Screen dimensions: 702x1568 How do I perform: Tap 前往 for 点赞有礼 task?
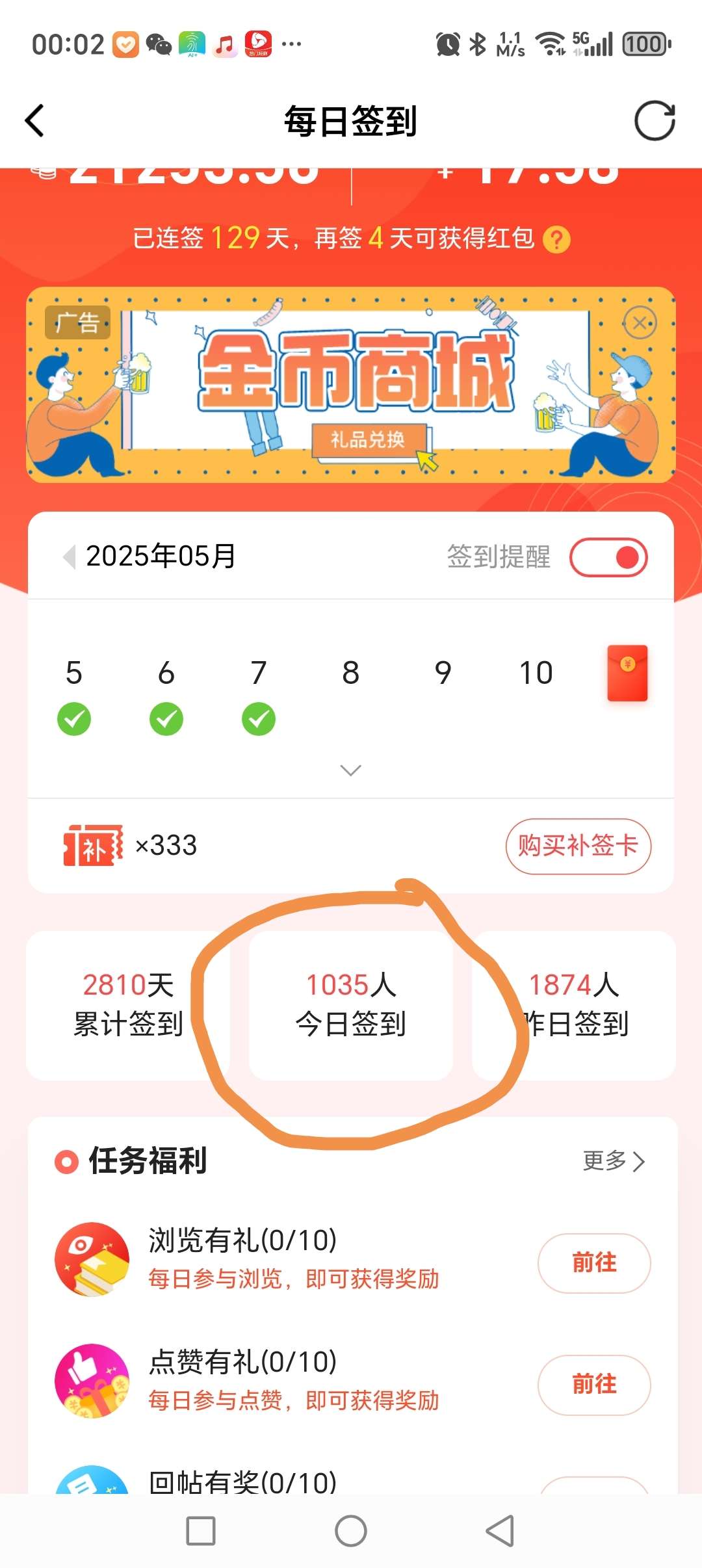click(x=593, y=1384)
